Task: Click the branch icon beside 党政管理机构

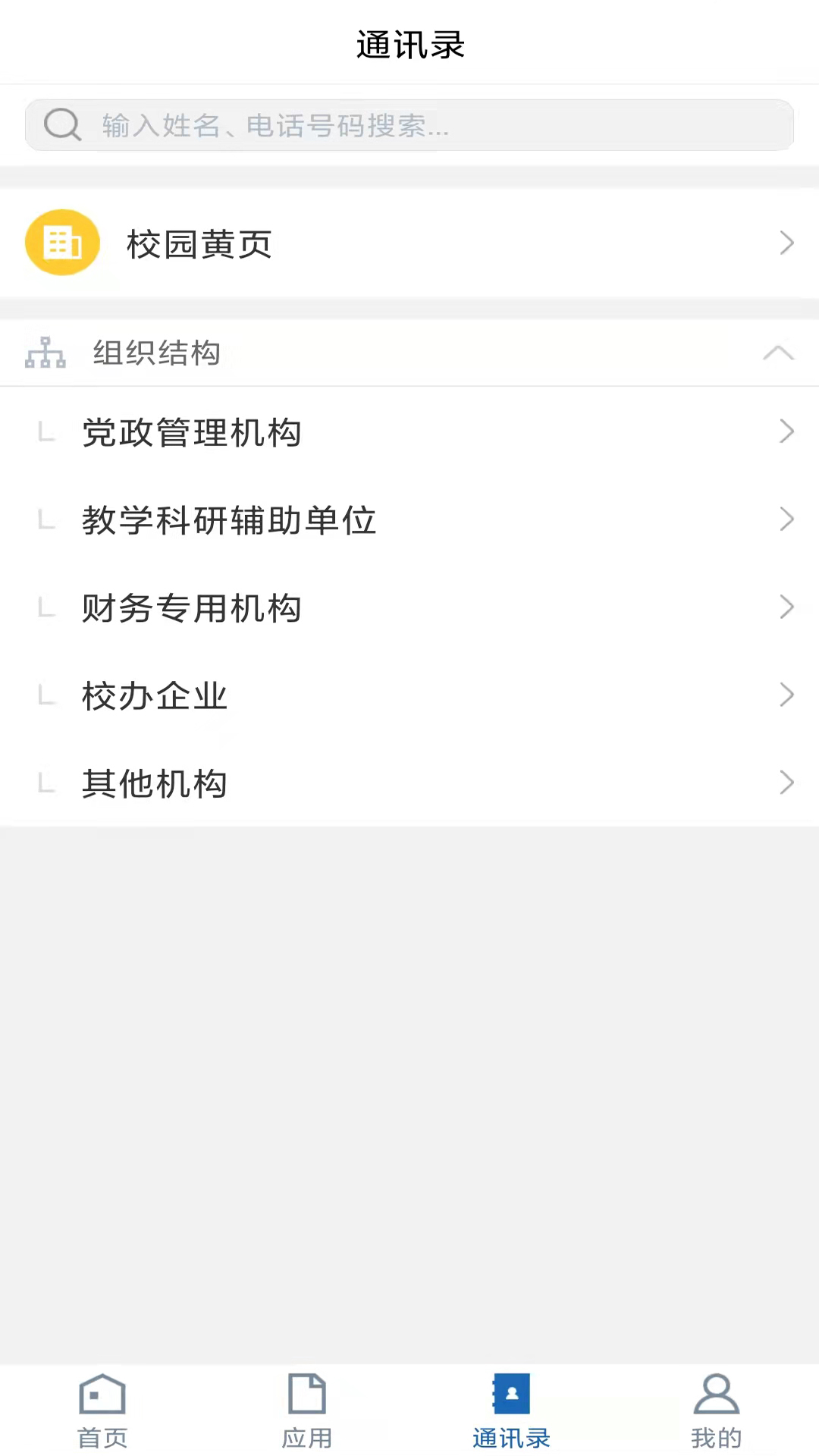Action: [x=47, y=432]
